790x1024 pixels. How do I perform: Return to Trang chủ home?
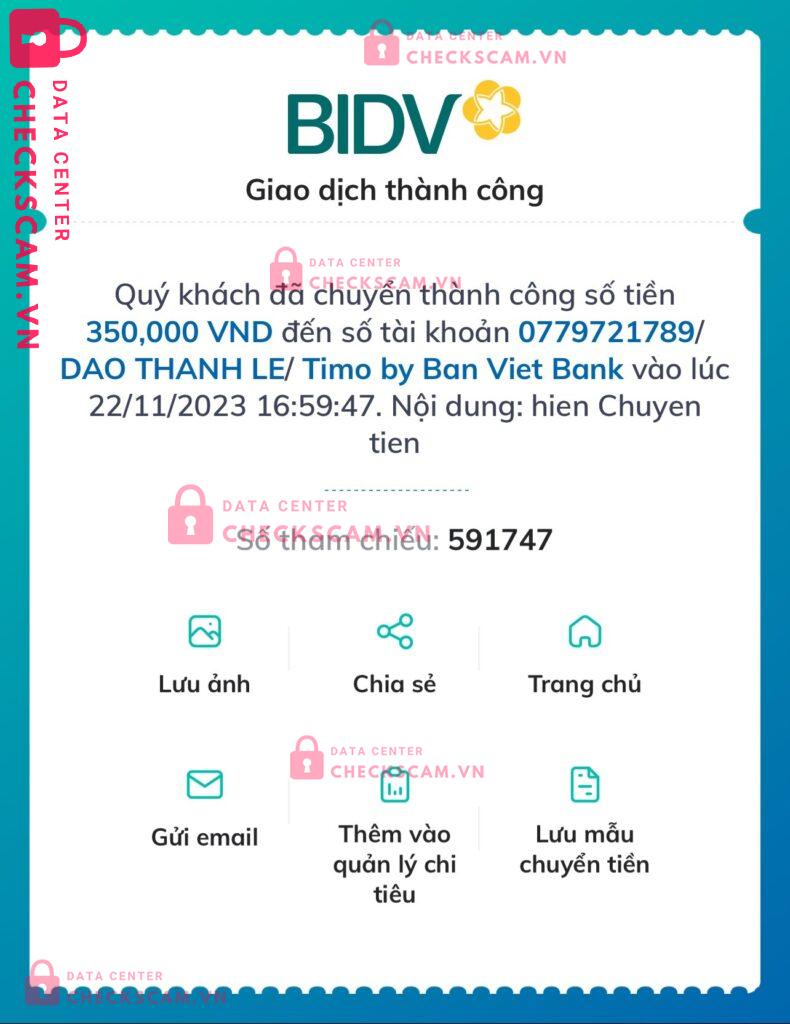pyautogui.click(x=584, y=655)
